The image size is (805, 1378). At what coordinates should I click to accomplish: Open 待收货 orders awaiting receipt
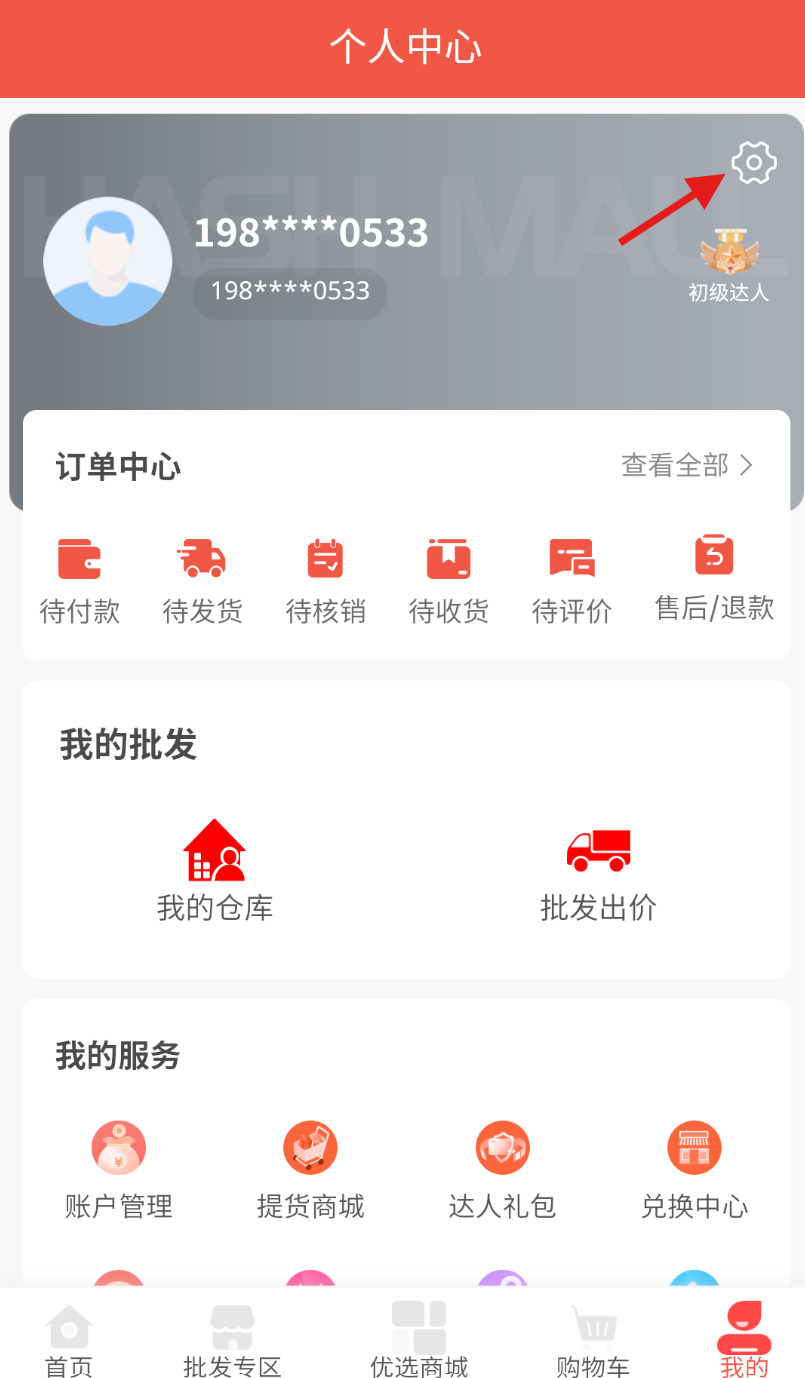448,580
